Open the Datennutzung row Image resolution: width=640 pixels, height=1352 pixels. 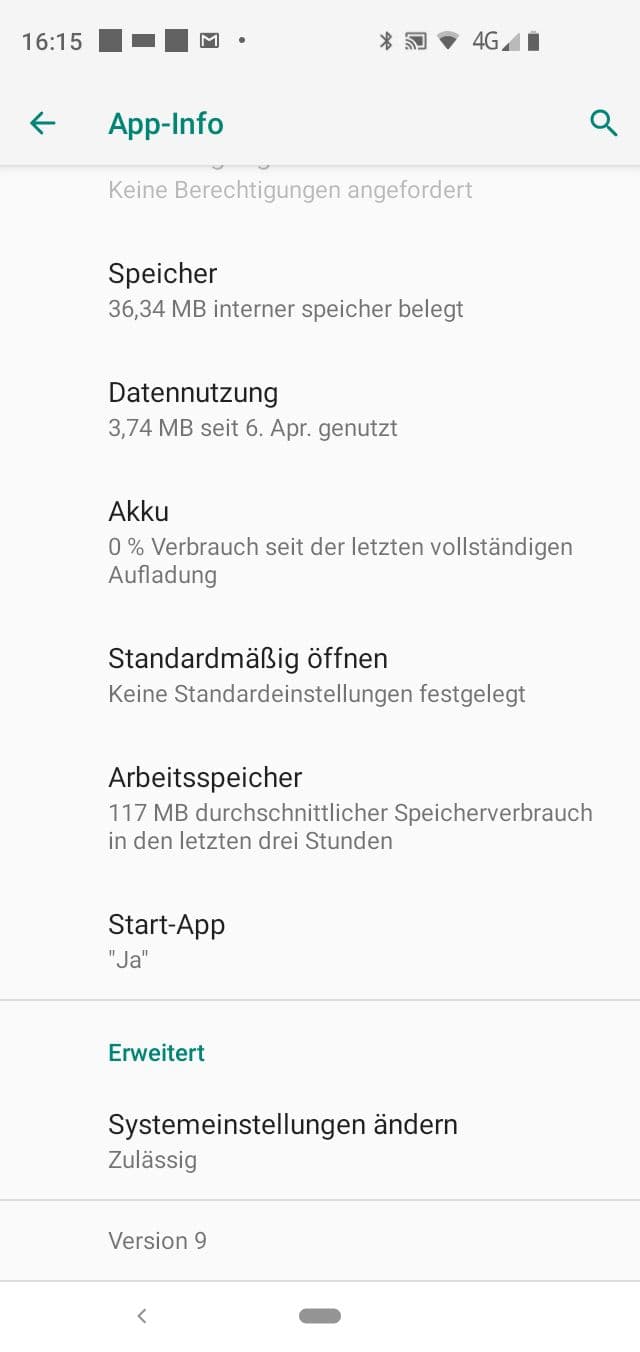[x=320, y=409]
